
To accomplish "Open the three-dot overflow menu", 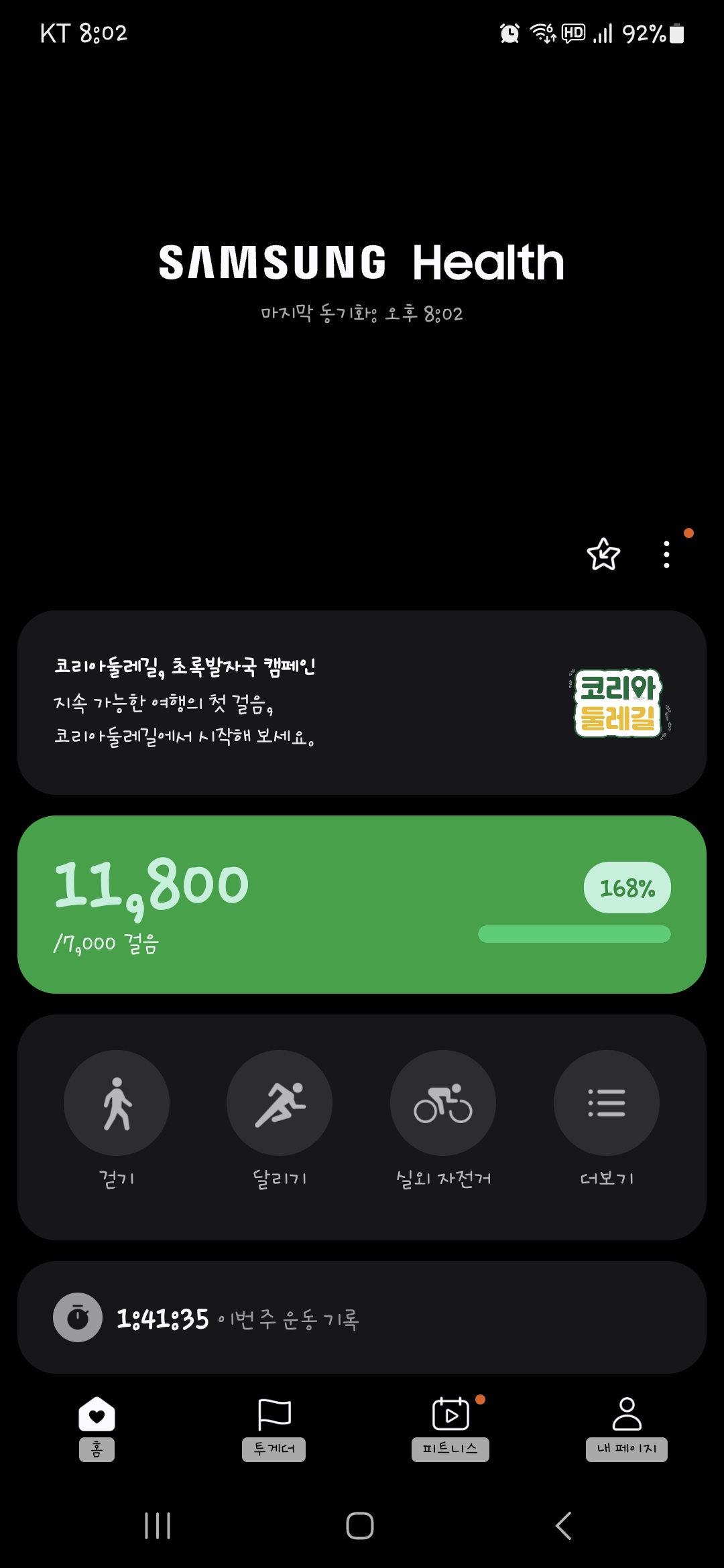I will [x=666, y=554].
